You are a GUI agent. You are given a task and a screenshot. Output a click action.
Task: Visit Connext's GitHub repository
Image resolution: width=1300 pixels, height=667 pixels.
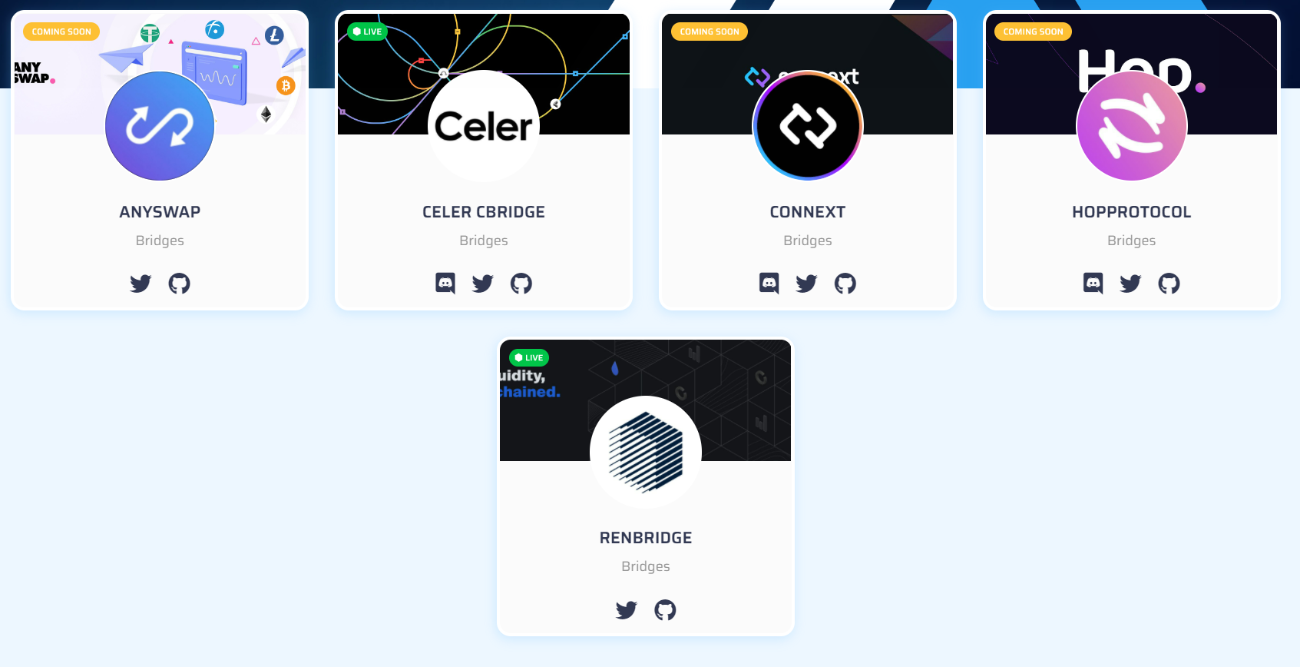[x=845, y=283]
